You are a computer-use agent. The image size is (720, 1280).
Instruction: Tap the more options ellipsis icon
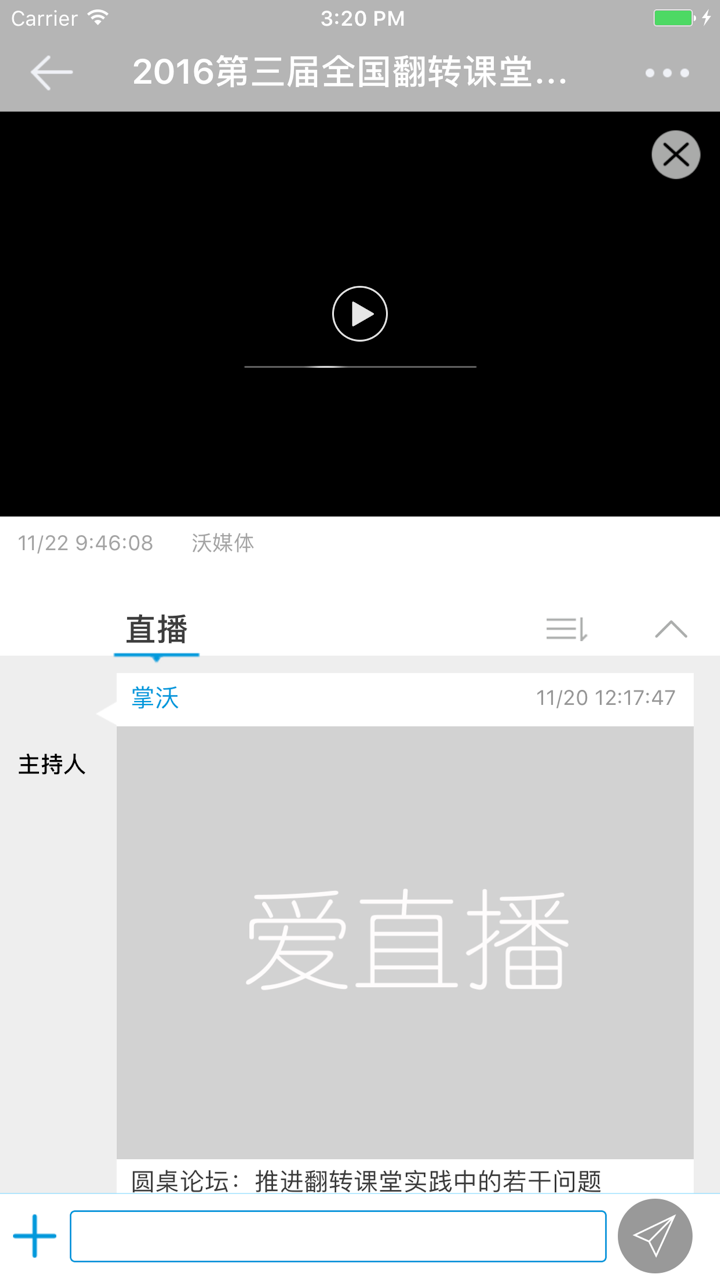pos(665,72)
